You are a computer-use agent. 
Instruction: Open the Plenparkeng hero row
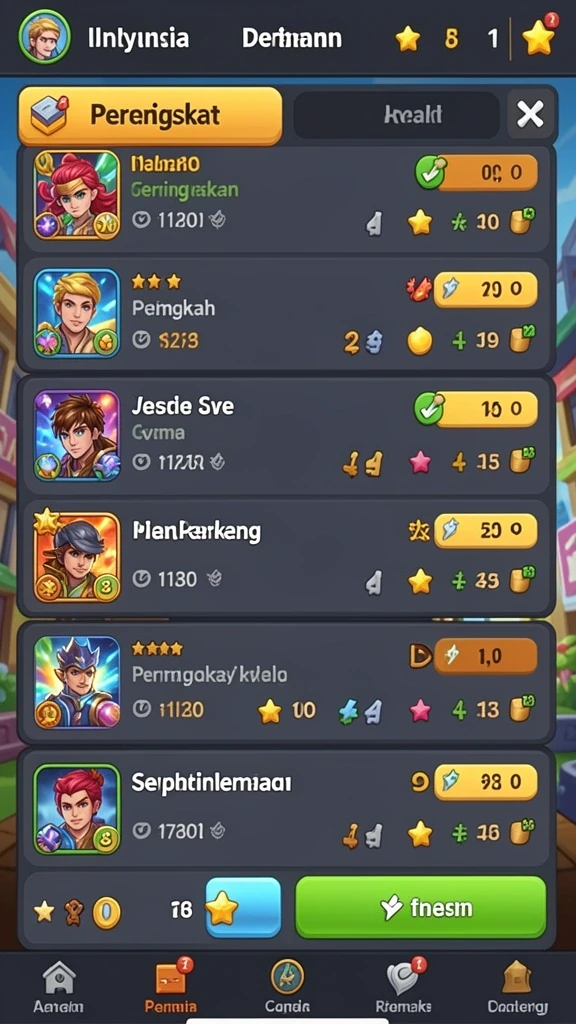(x=287, y=556)
